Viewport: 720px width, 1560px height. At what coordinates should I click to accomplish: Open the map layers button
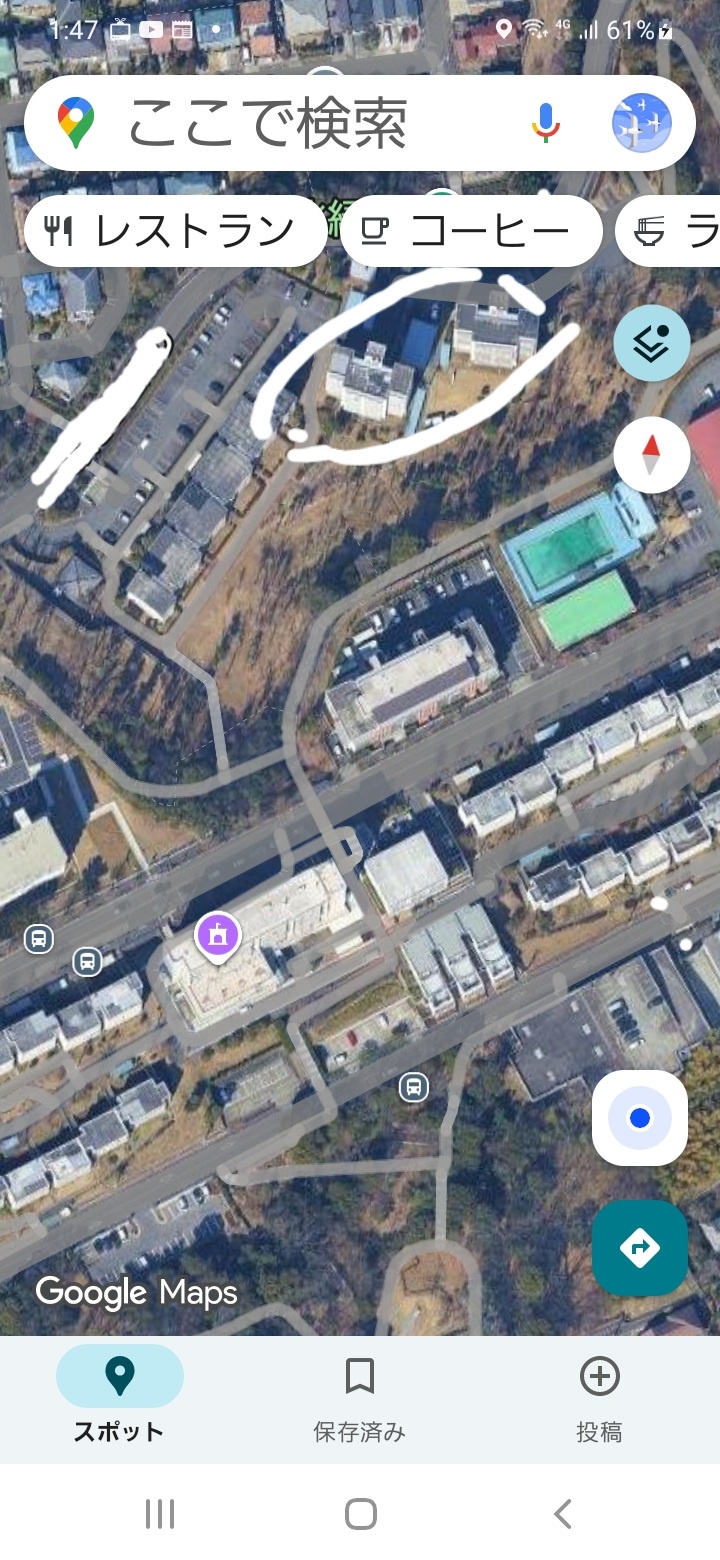point(651,343)
